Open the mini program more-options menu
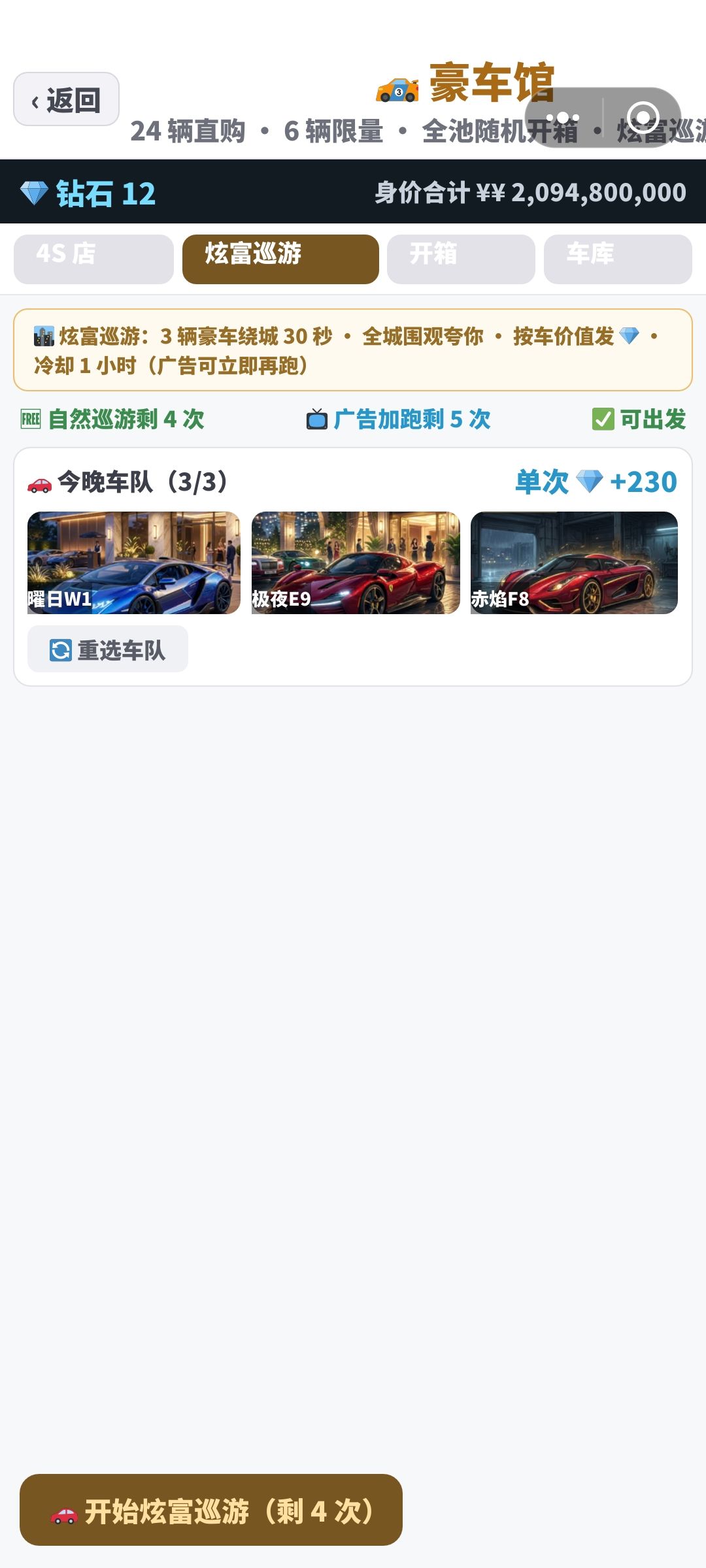This screenshot has width=706, height=1568. [x=563, y=118]
